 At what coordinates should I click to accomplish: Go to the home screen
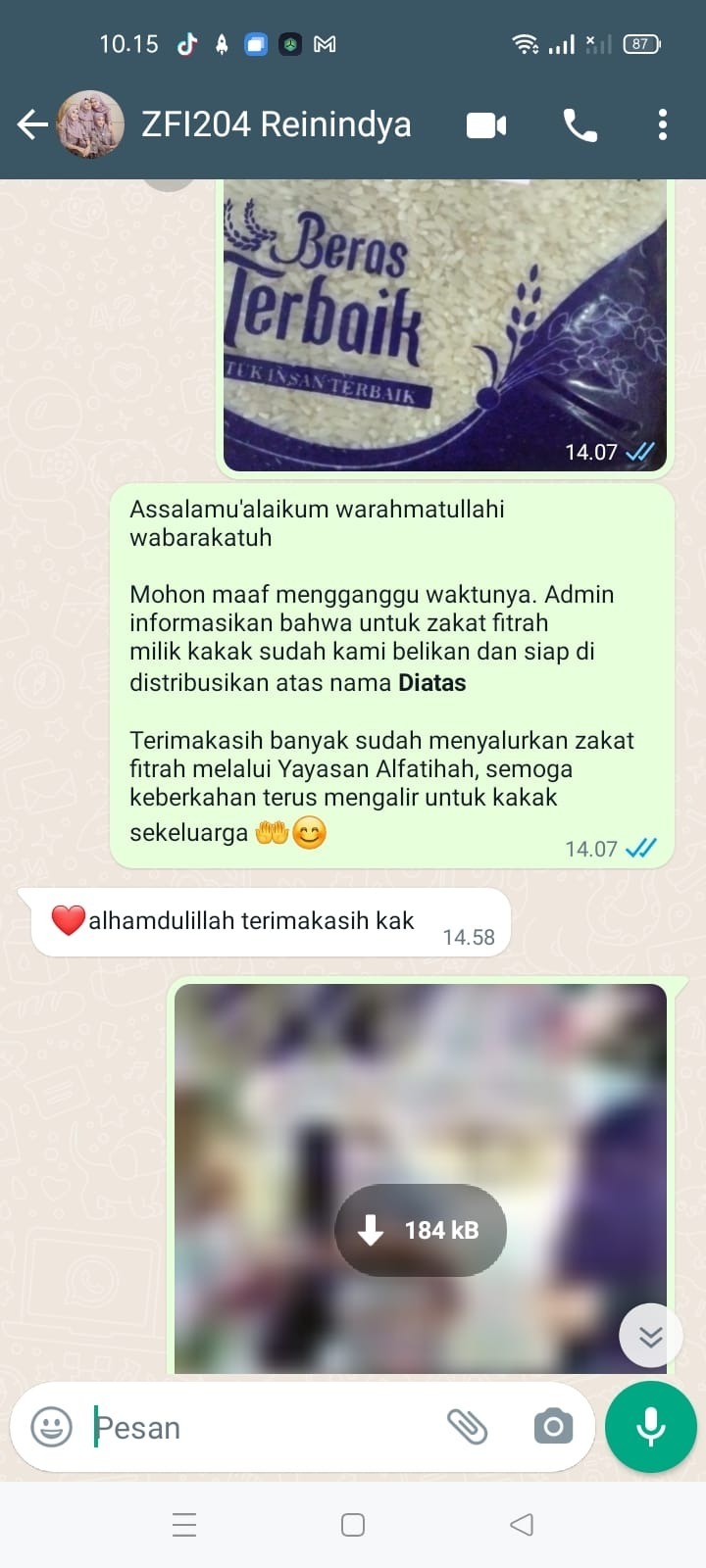[x=353, y=1525]
